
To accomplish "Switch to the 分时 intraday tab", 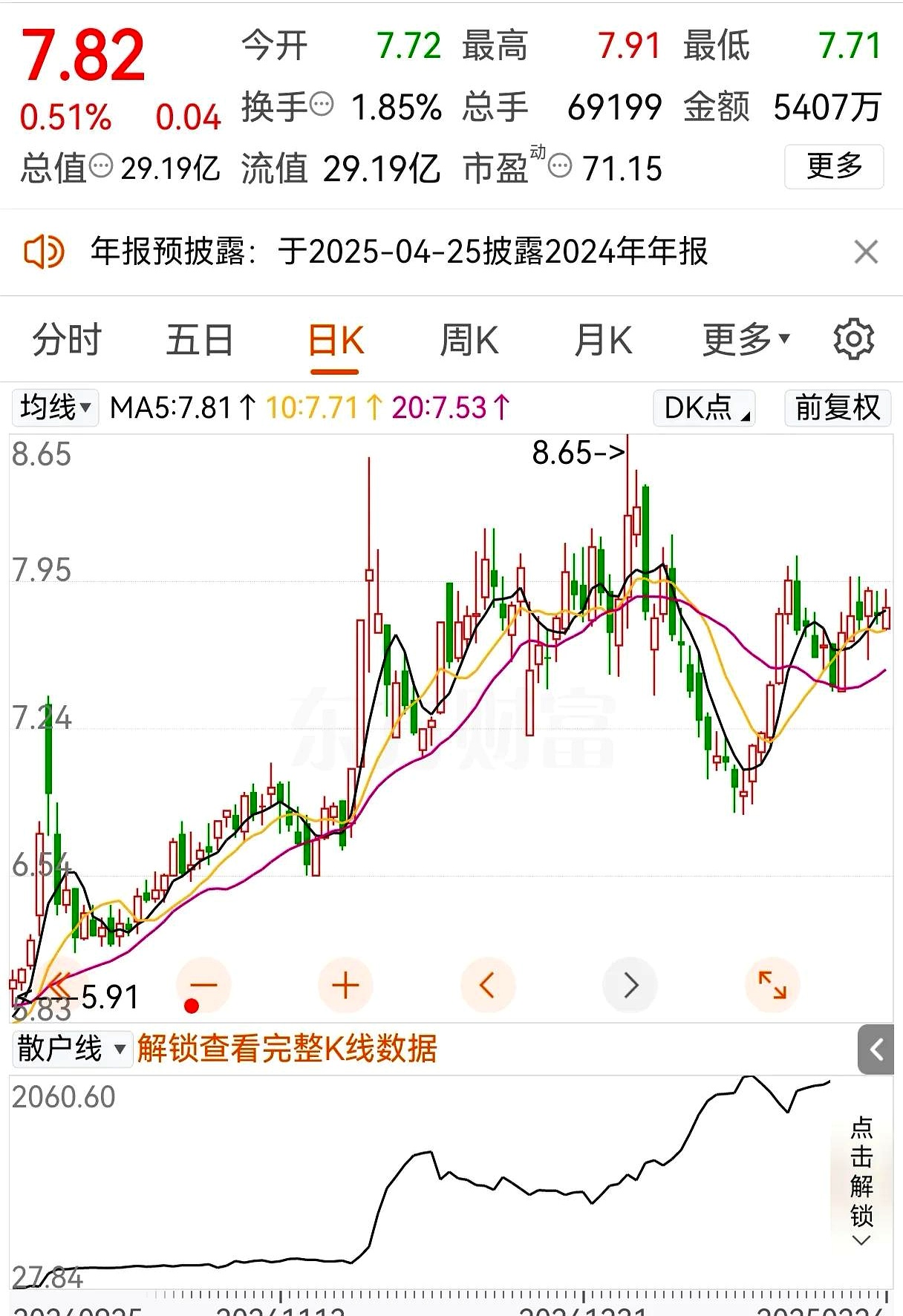I will tap(66, 338).
